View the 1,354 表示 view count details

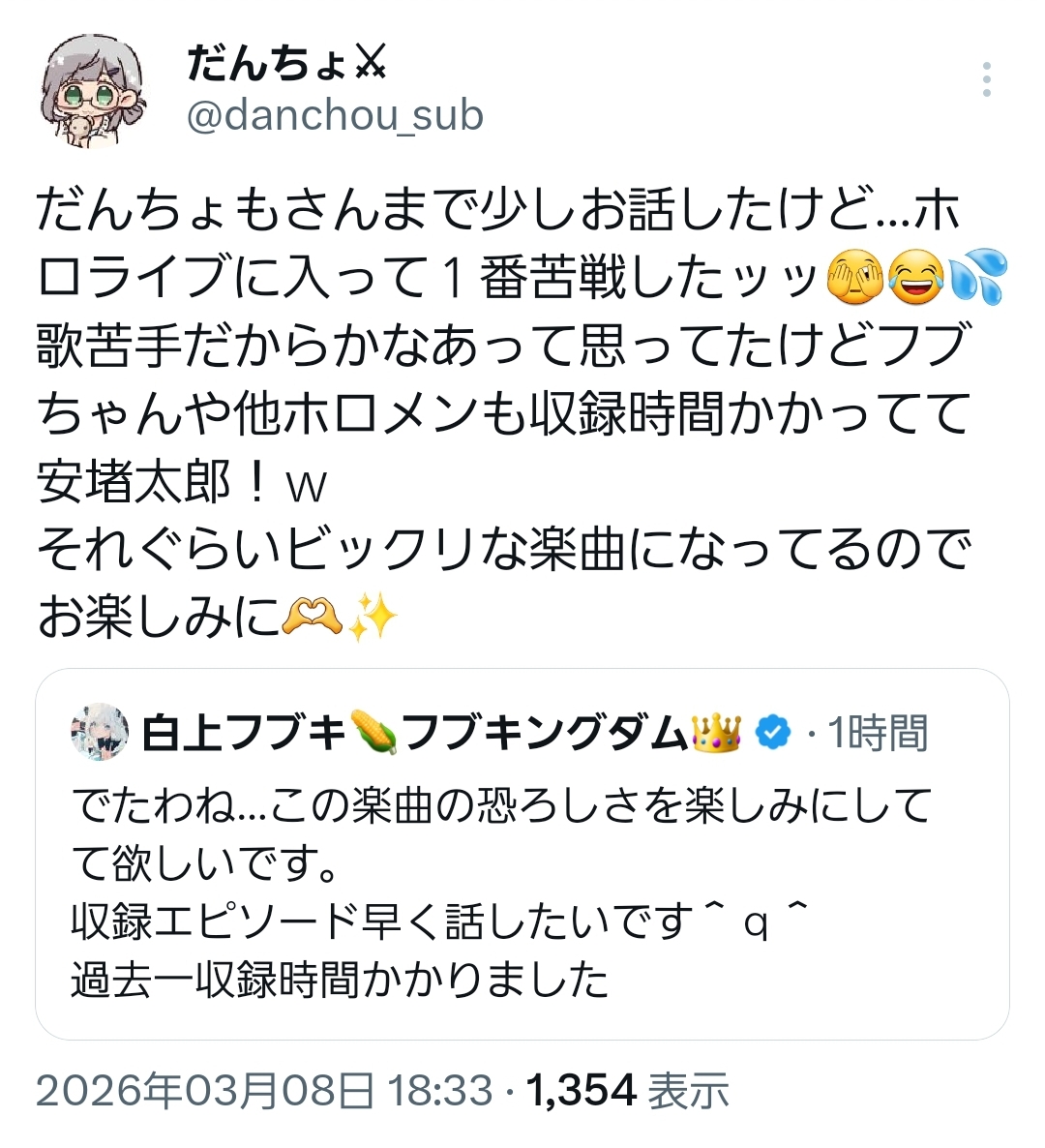pyautogui.click(x=627, y=1091)
